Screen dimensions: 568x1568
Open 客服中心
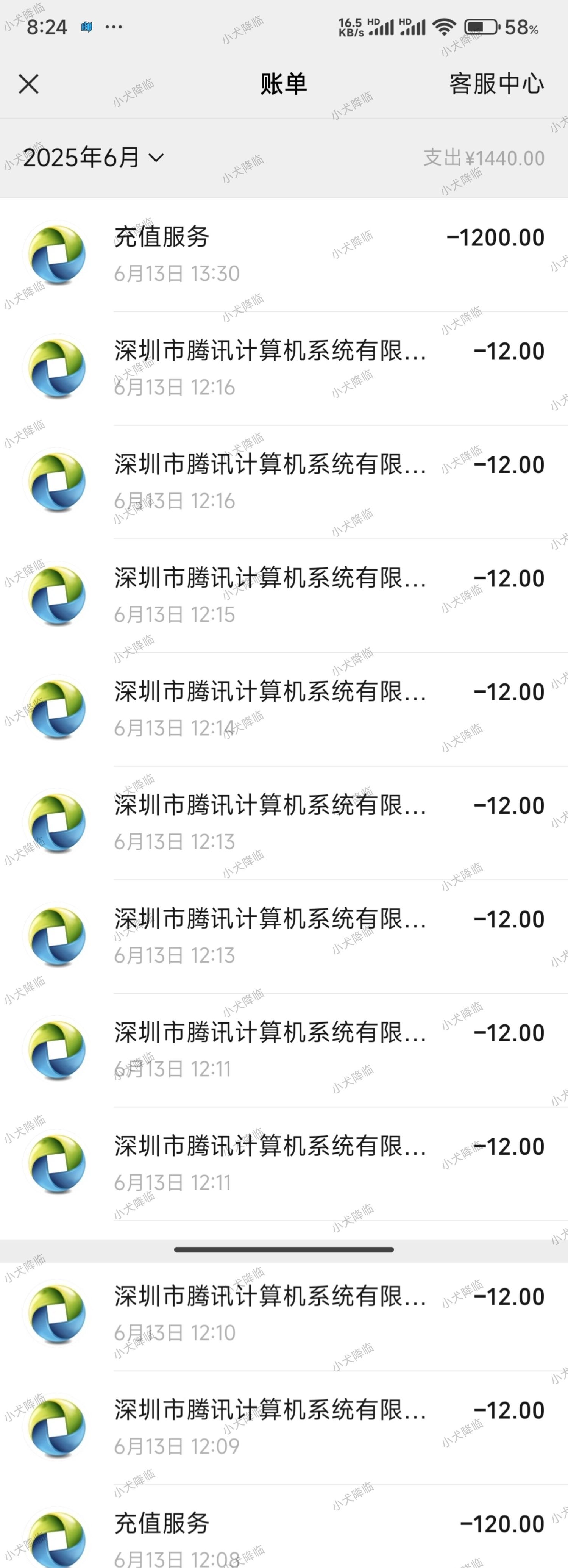point(496,84)
